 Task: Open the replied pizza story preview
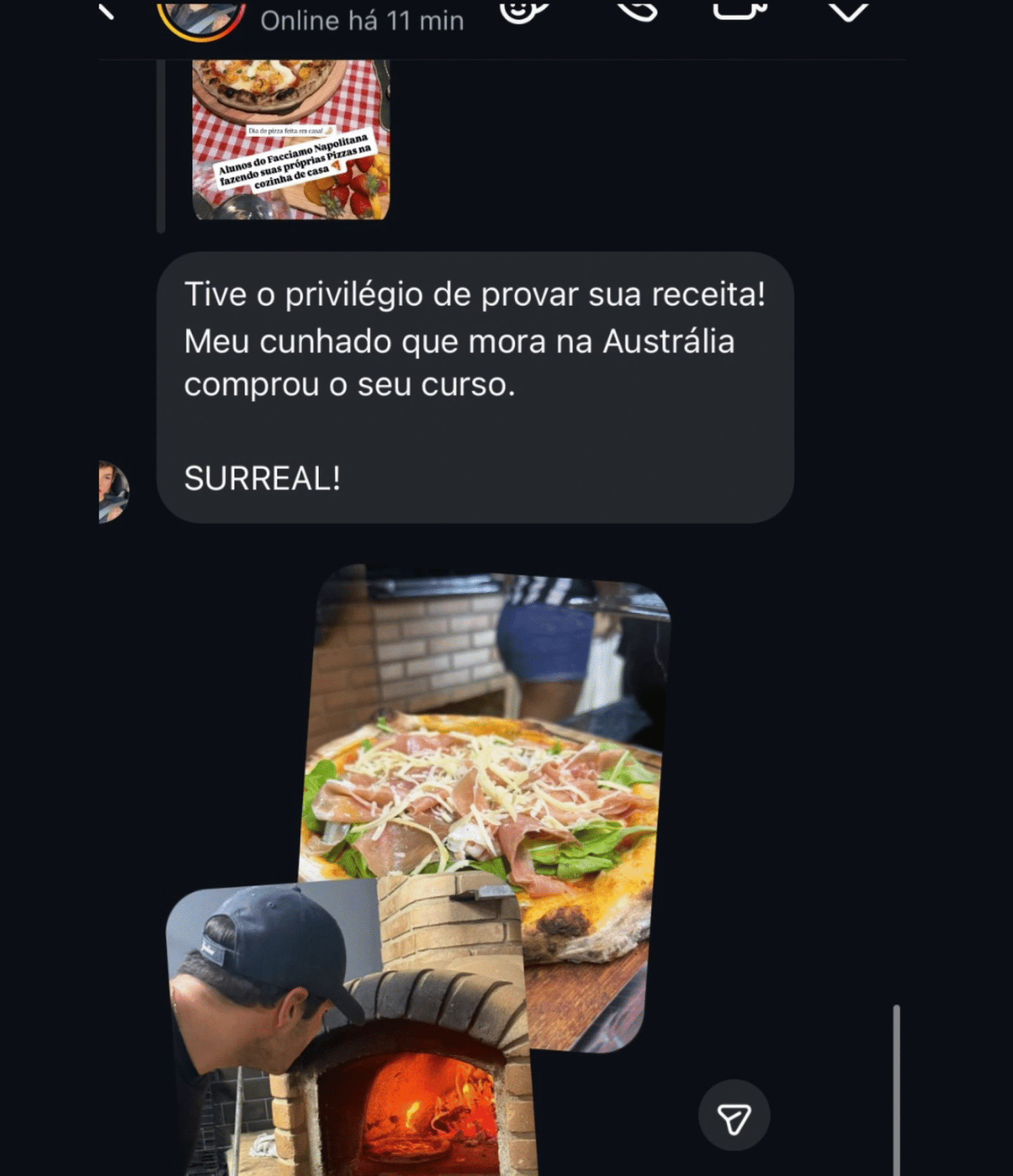click(291, 139)
